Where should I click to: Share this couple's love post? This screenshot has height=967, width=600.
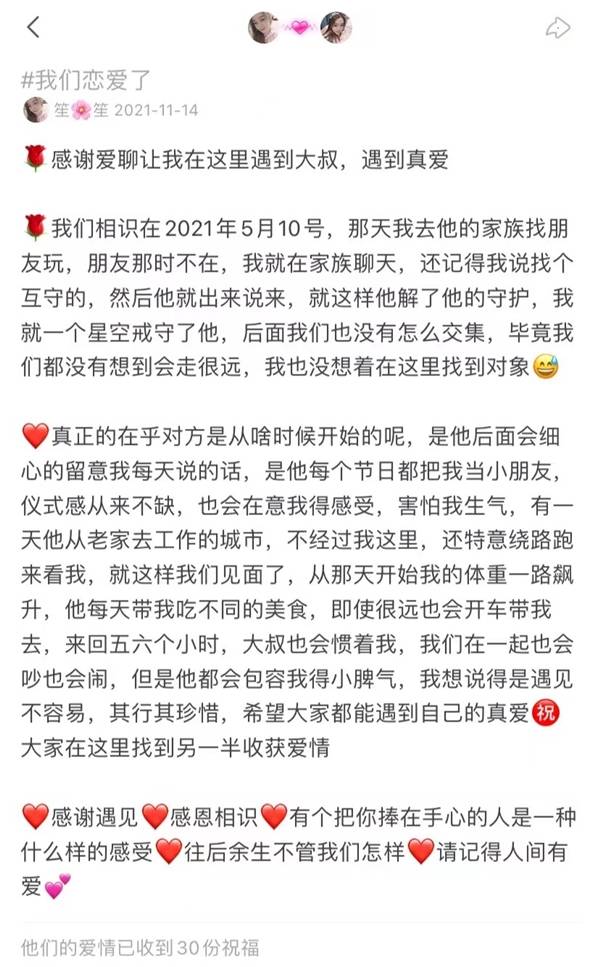pyautogui.click(x=558, y=28)
